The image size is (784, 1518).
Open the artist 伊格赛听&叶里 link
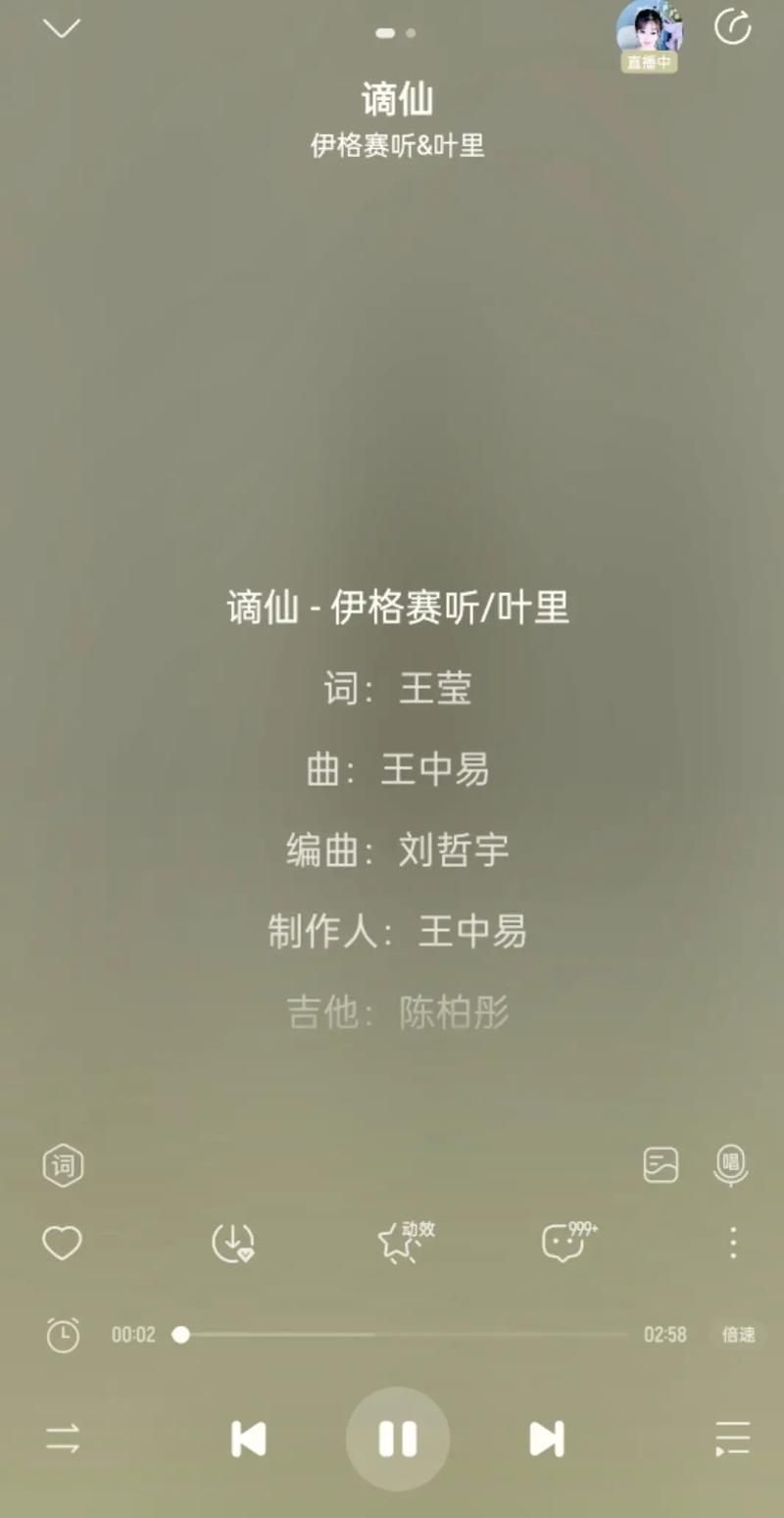397,146
